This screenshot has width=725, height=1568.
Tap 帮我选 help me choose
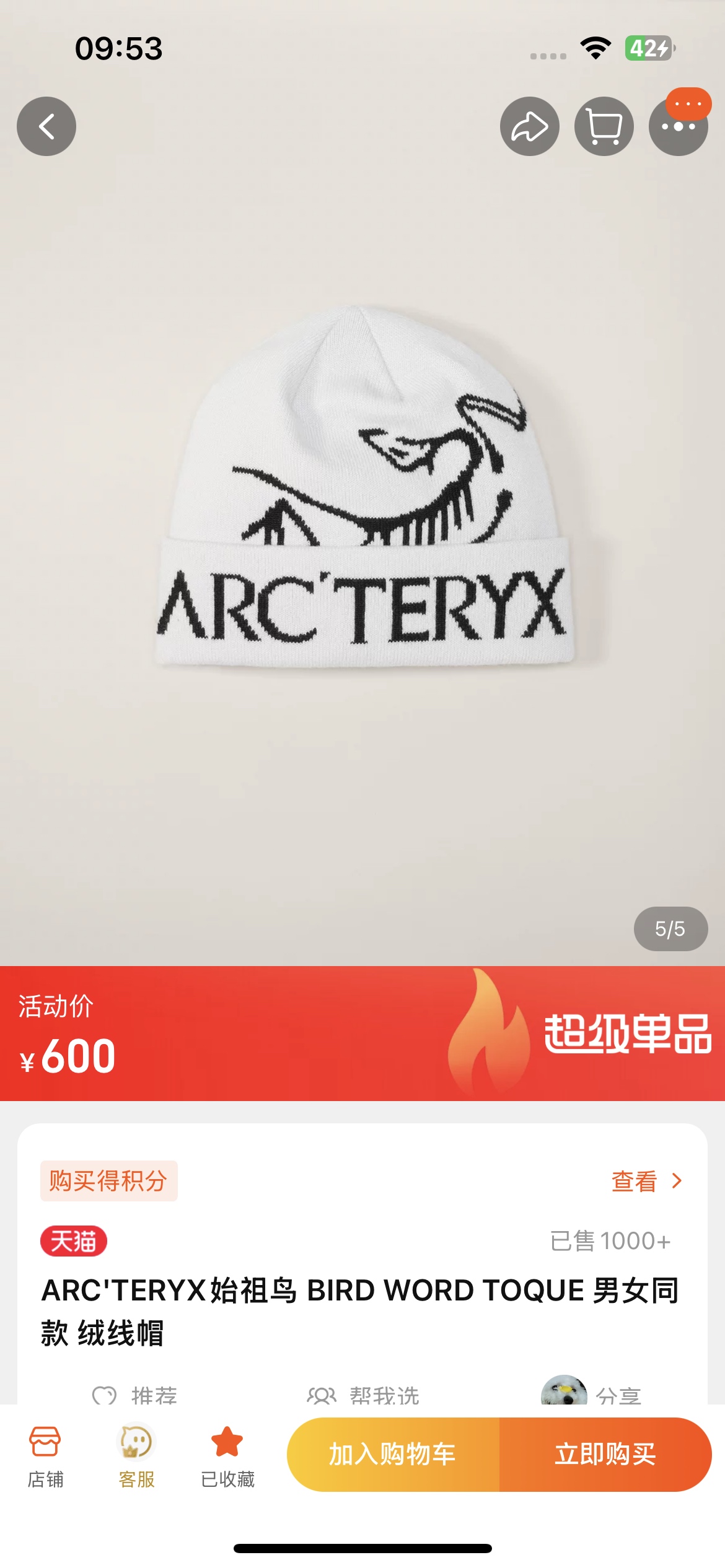coord(366,1395)
